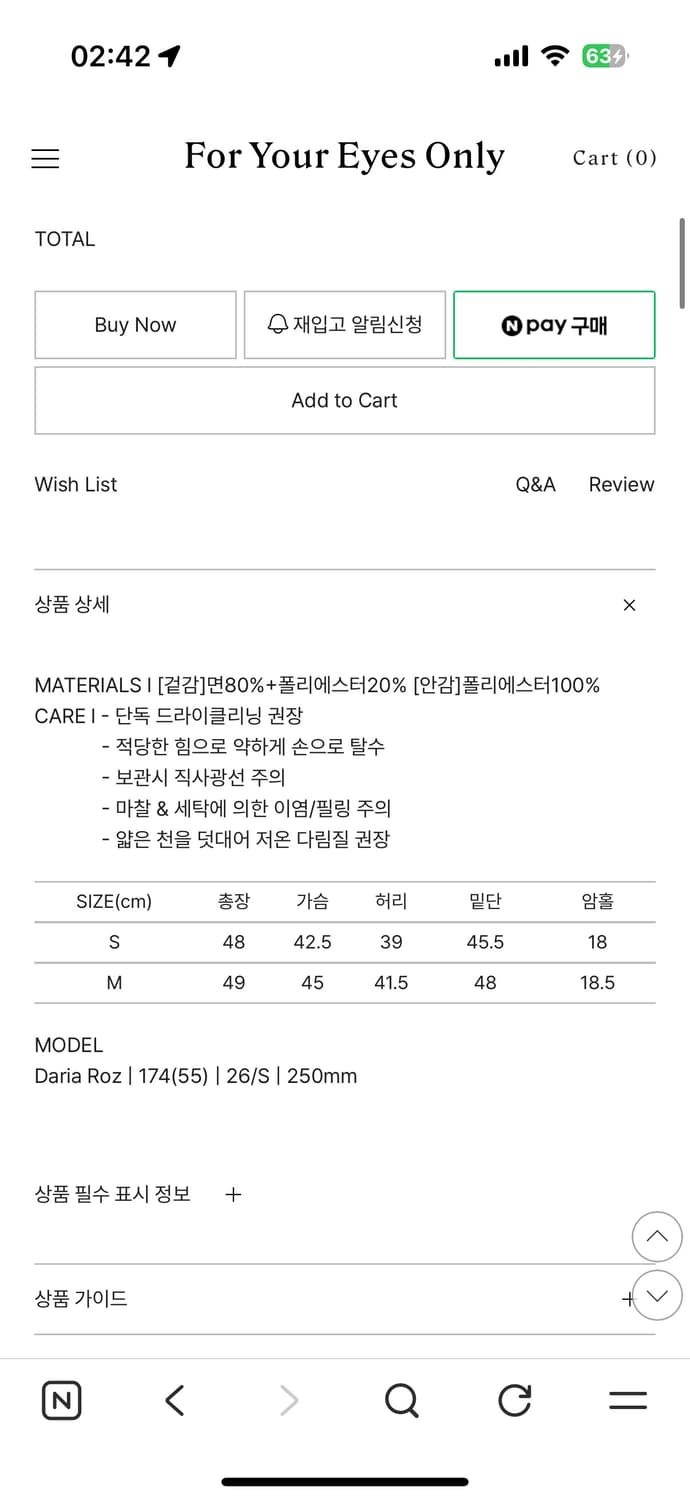Tap the Buy Now button

[x=135, y=325]
